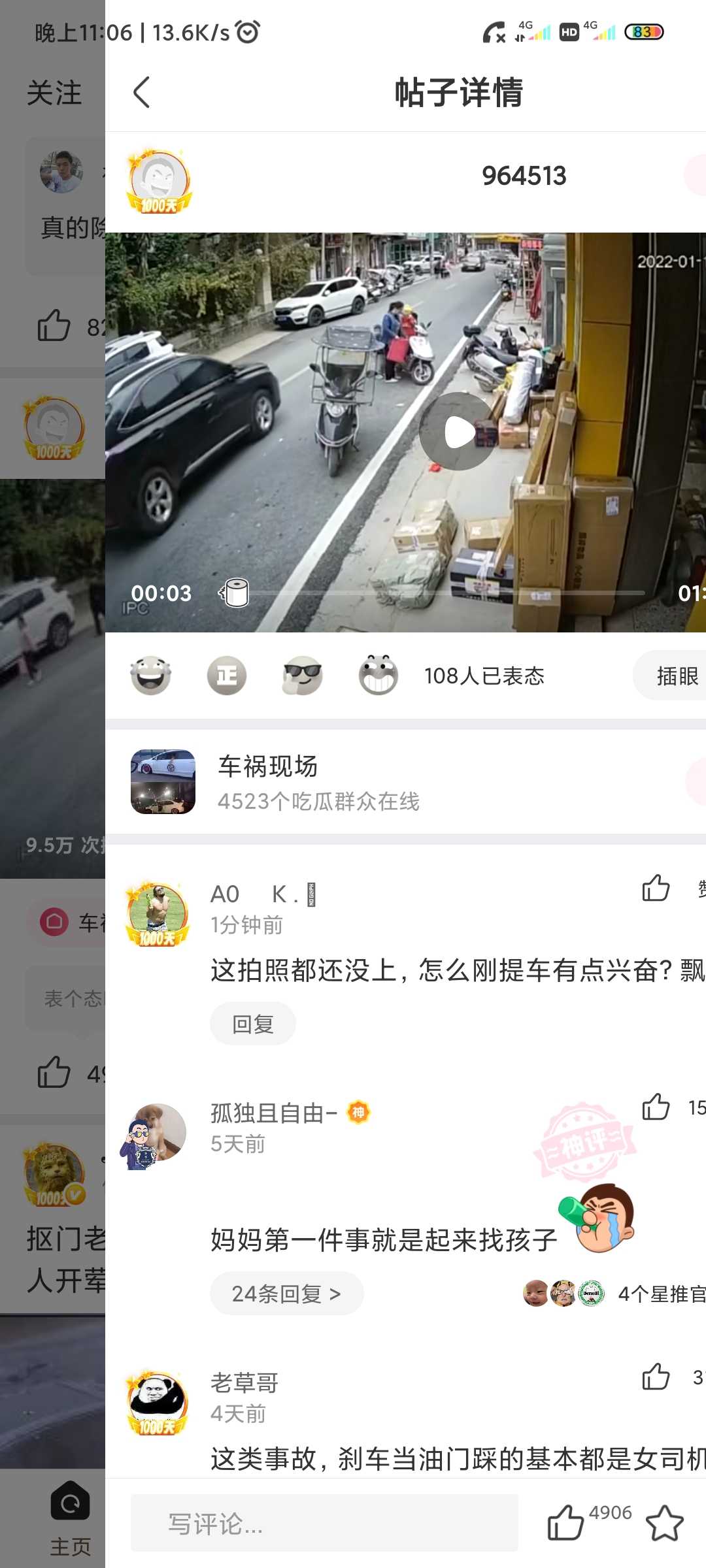Image resolution: width=706 pixels, height=1568 pixels.
Task: React with the grinning teeth emoji
Action: pos(378,676)
